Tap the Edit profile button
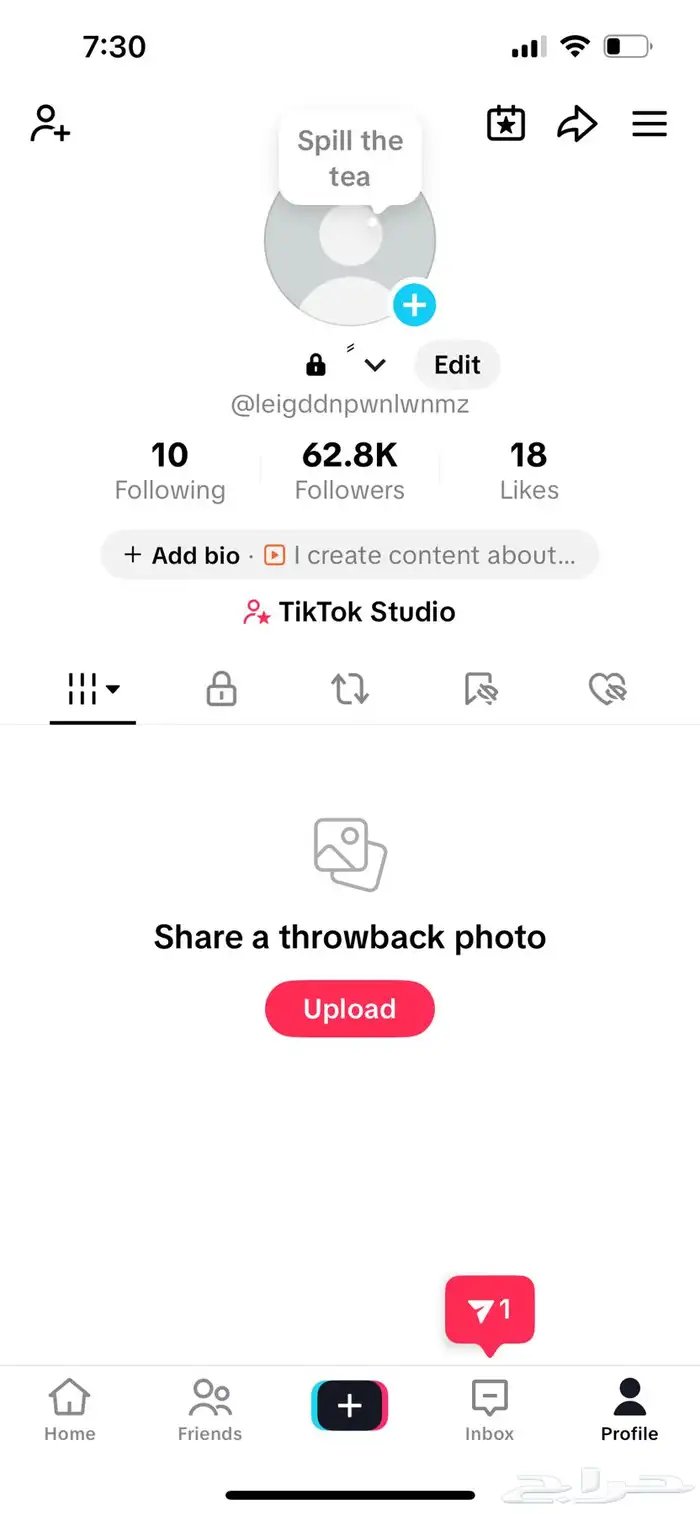Viewport: 700px width, 1514px height. [457, 365]
